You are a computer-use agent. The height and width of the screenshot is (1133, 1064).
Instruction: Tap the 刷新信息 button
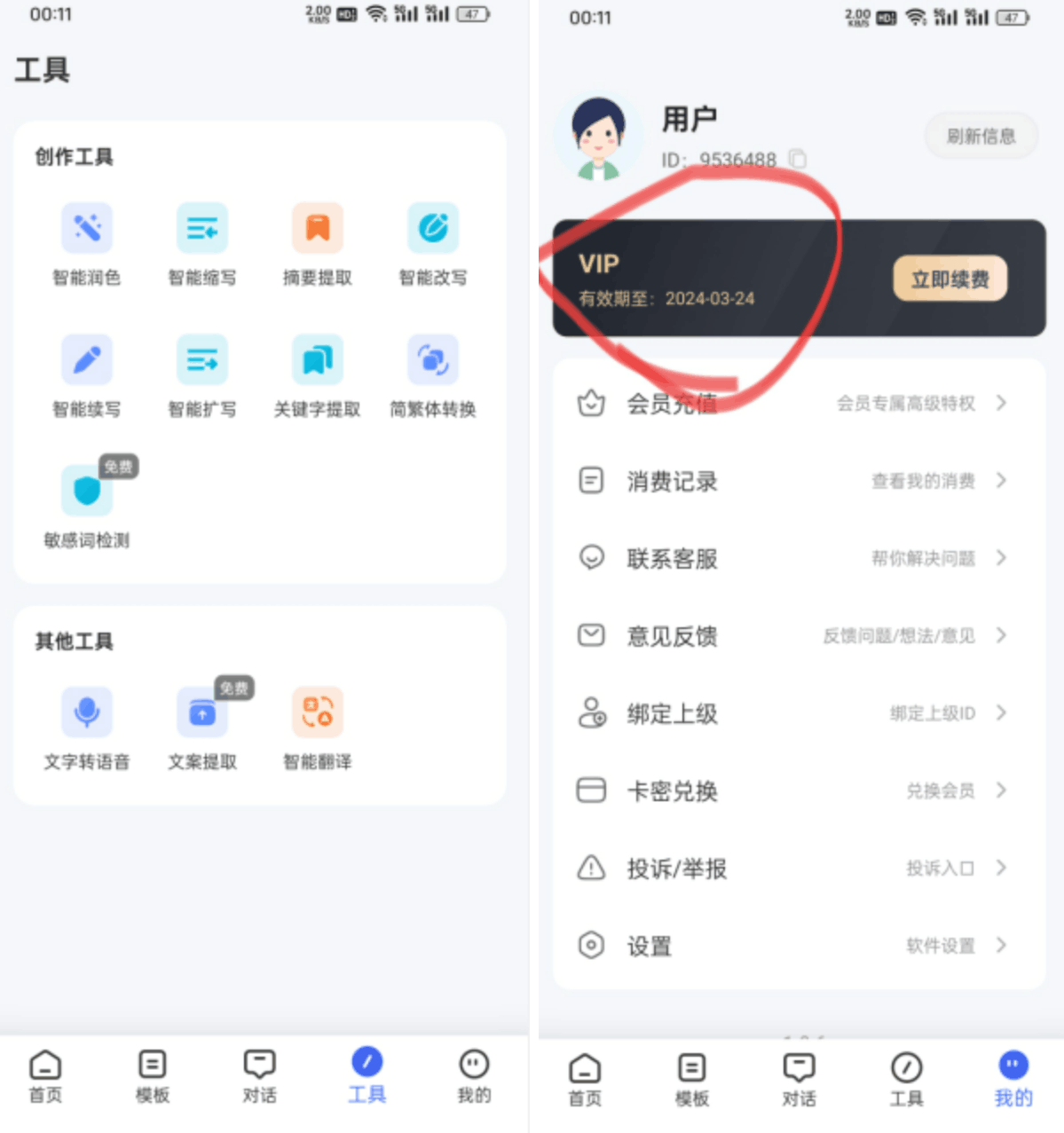point(981,136)
